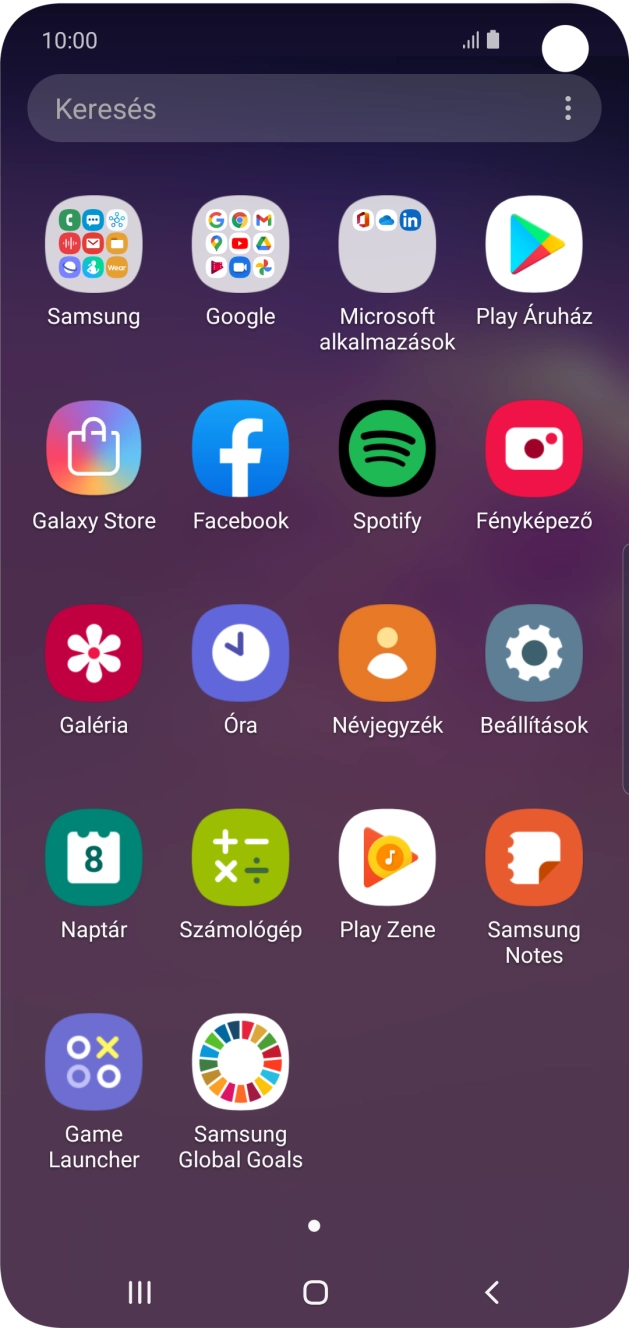Launch the Facebook app
Screen dimensions: 629x1328
pos(240,449)
